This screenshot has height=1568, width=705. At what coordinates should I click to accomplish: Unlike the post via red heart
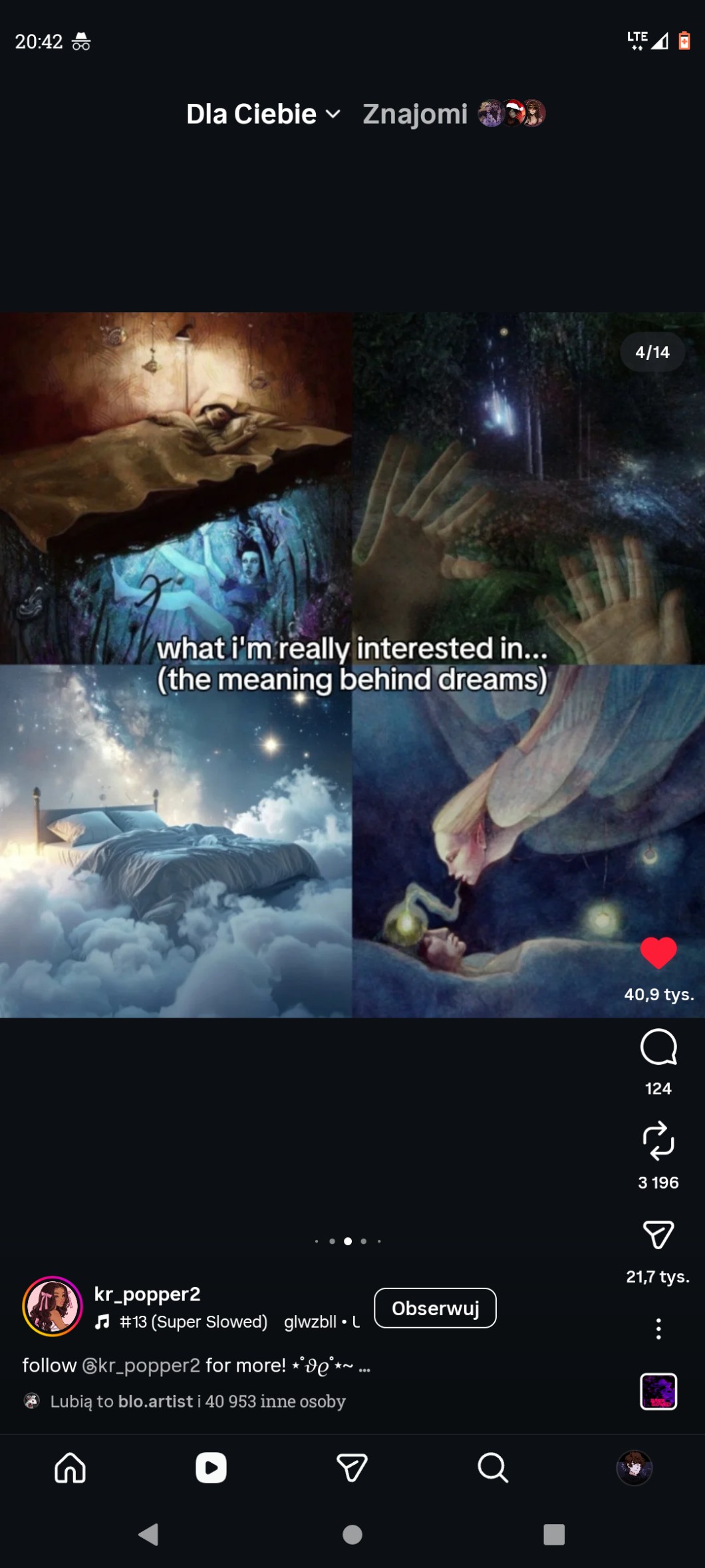pyautogui.click(x=658, y=952)
